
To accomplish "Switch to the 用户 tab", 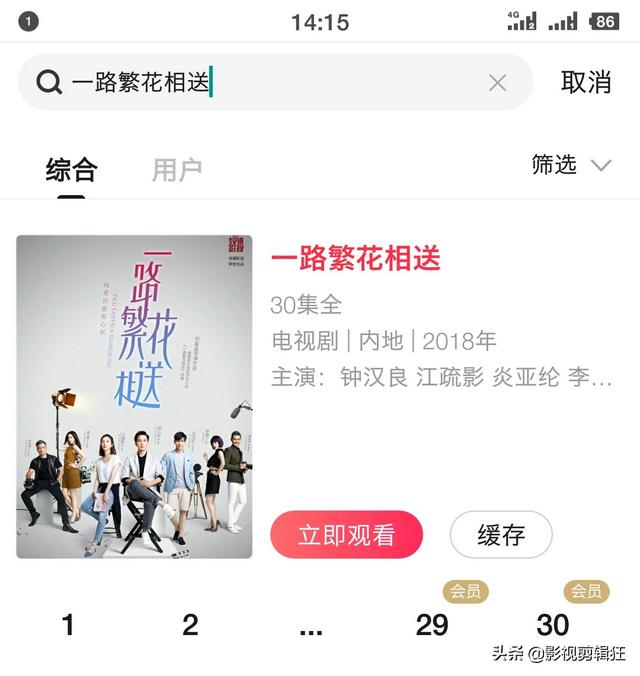I will (177, 170).
